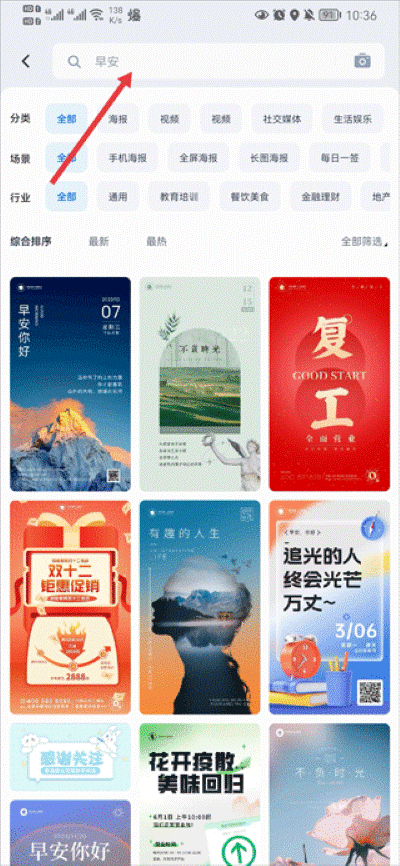This screenshot has width=400, height=866.
Task: Select the 每日一签 scene chip
Action: [340, 158]
